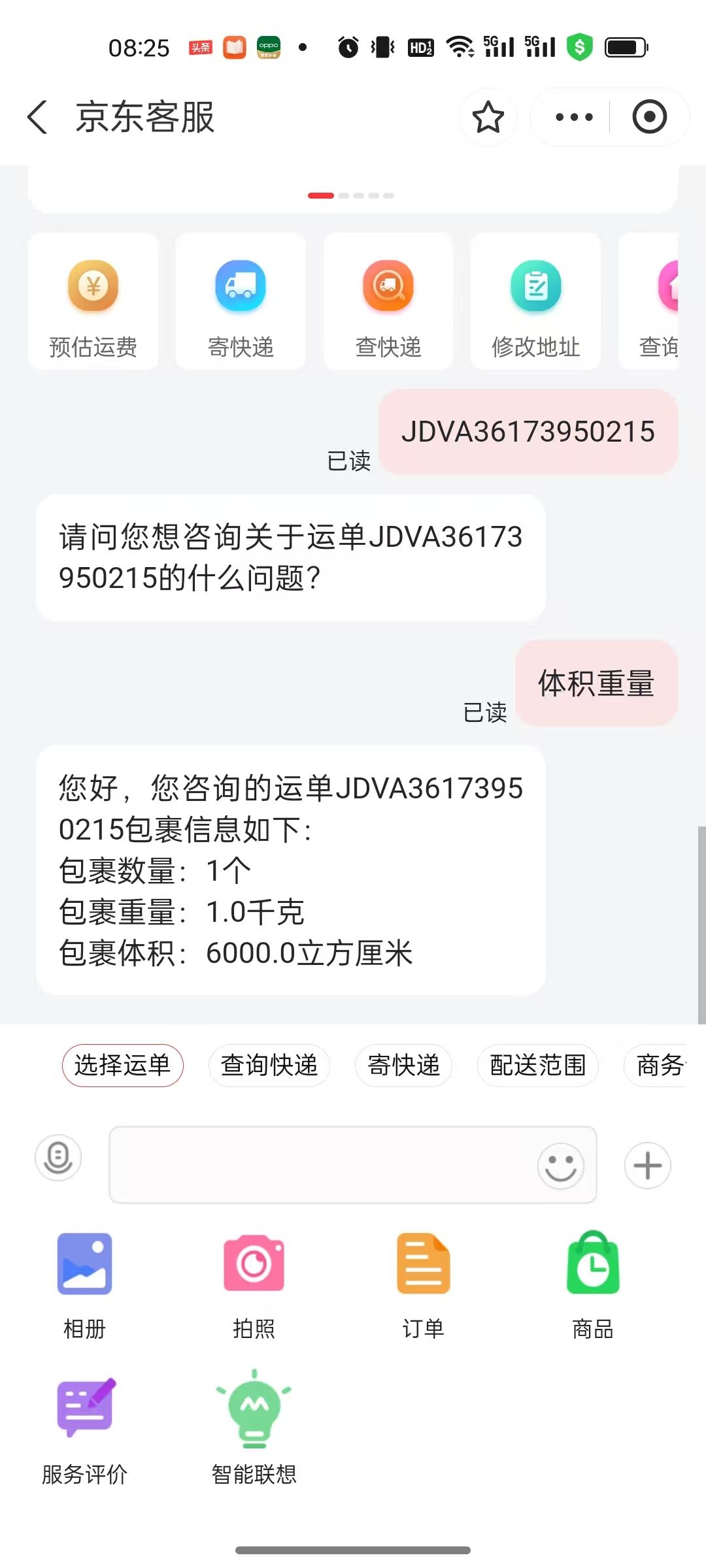The width and height of the screenshot is (706, 1568).
Task: Switch to voice input microphone
Action: coord(58,1158)
